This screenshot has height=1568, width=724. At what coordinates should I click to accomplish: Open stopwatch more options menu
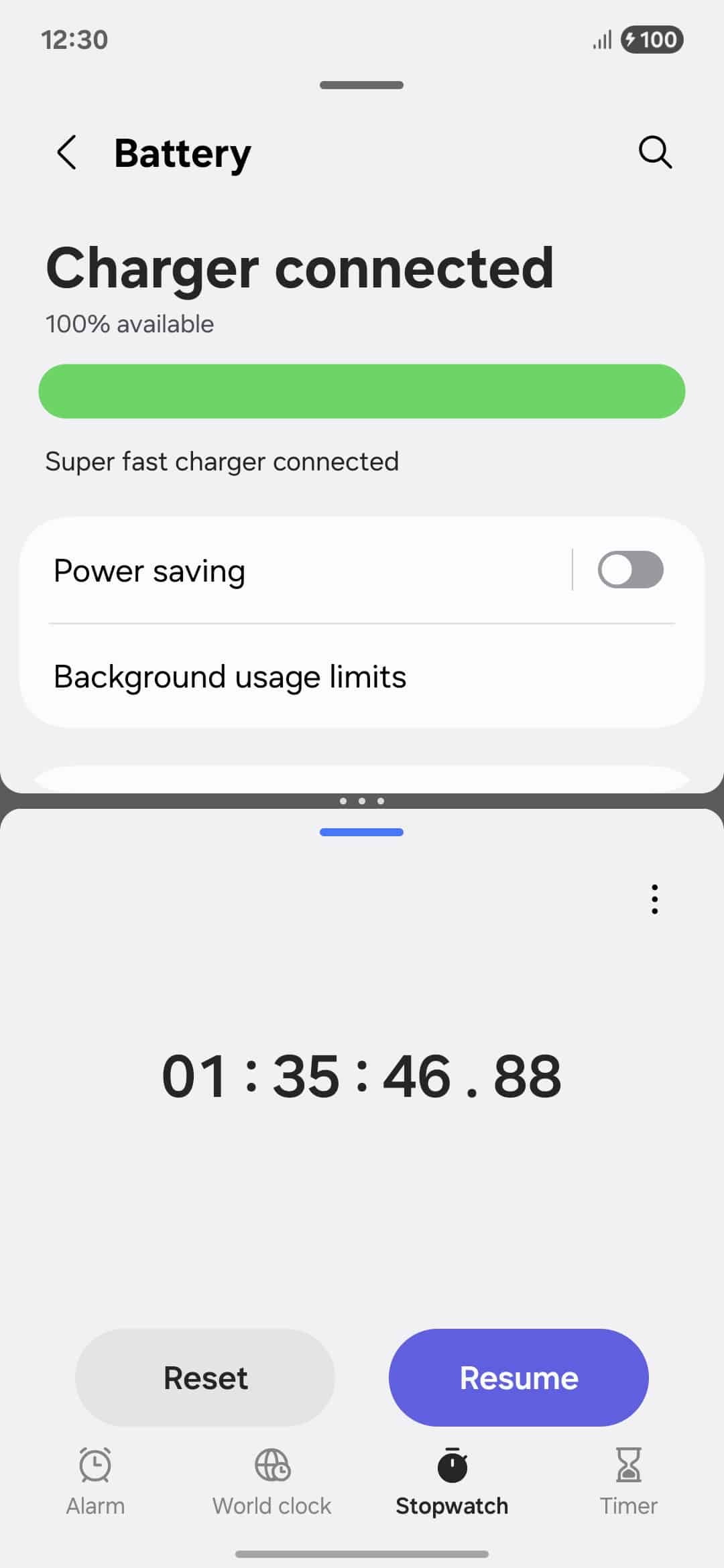tap(654, 899)
